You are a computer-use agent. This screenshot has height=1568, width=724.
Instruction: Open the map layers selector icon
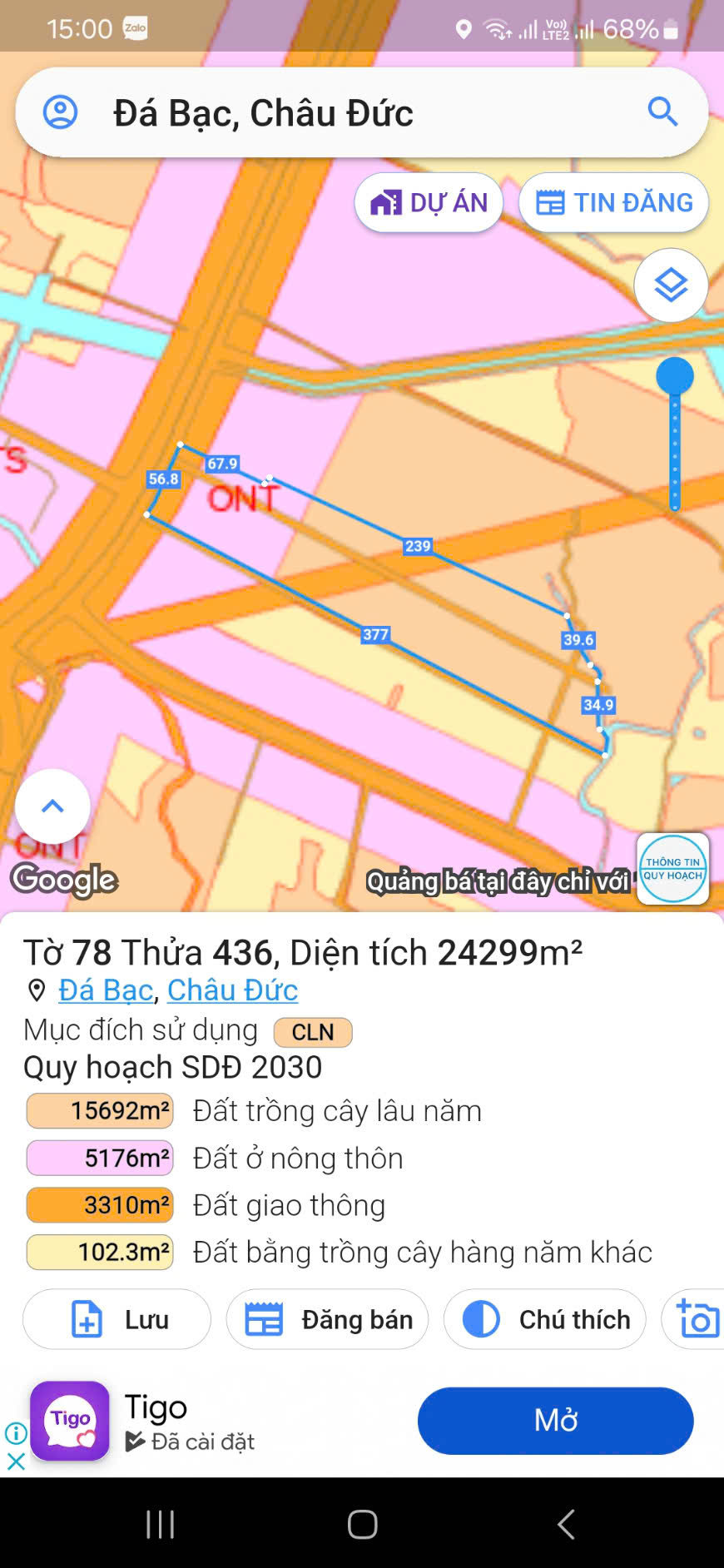coord(671,285)
